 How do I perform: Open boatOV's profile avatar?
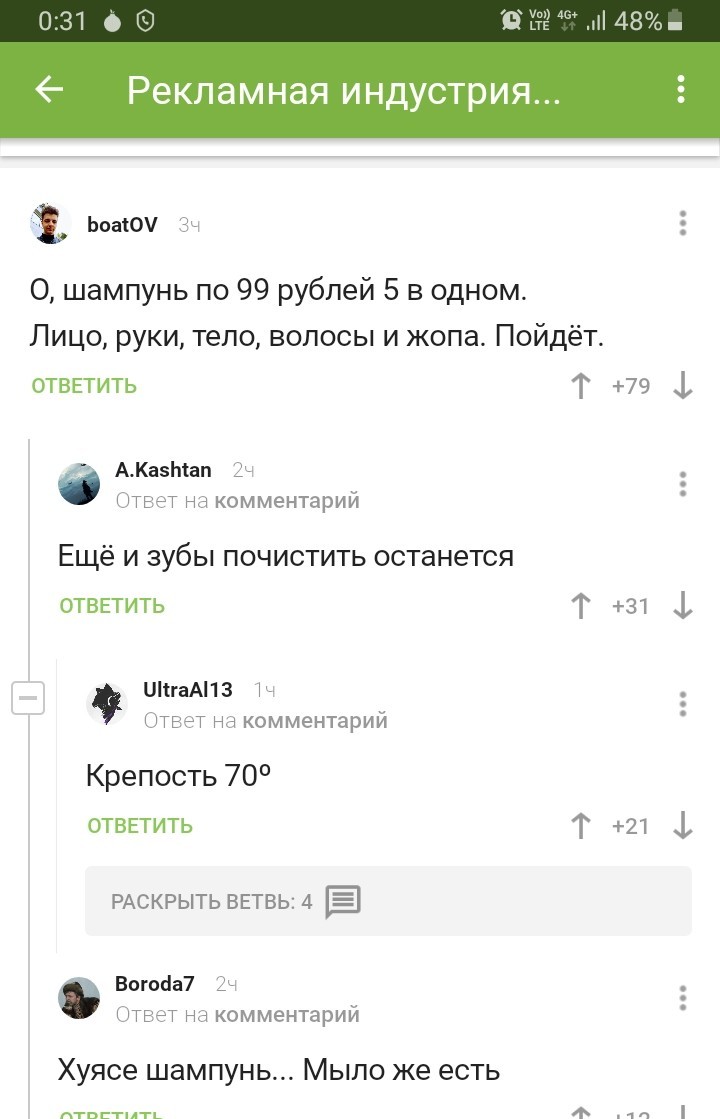(x=50, y=224)
